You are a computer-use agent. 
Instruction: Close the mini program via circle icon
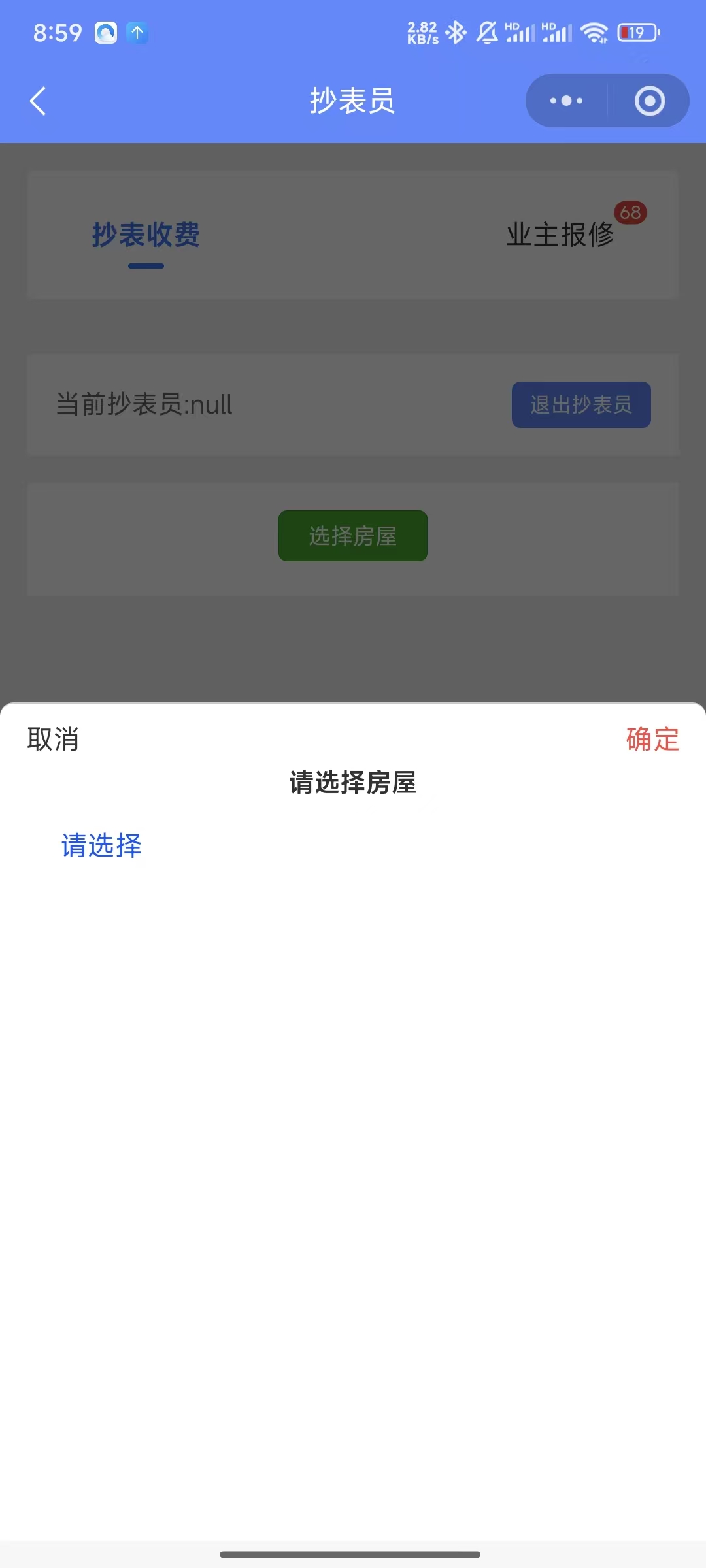(x=649, y=101)
